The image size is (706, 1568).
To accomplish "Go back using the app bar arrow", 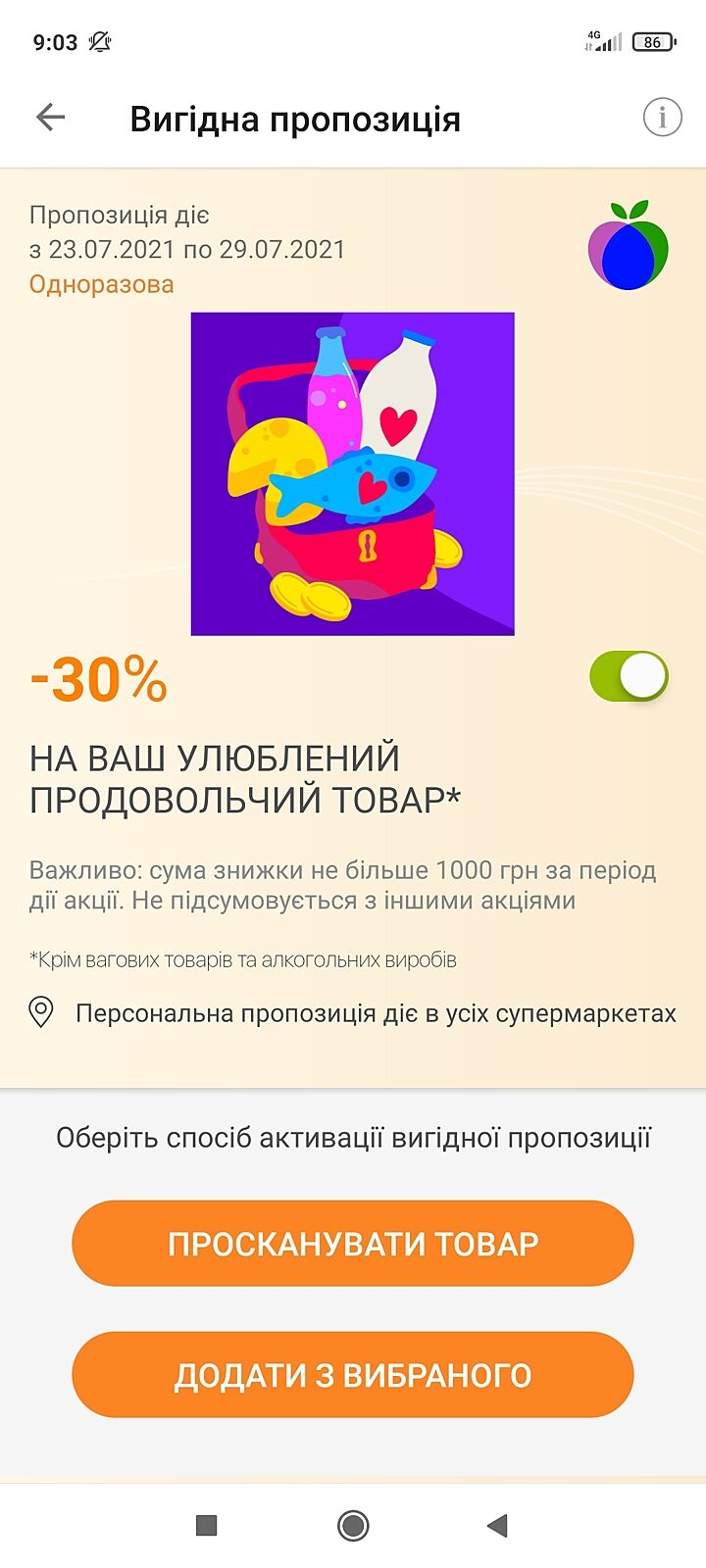I will (x=50, y=119).
